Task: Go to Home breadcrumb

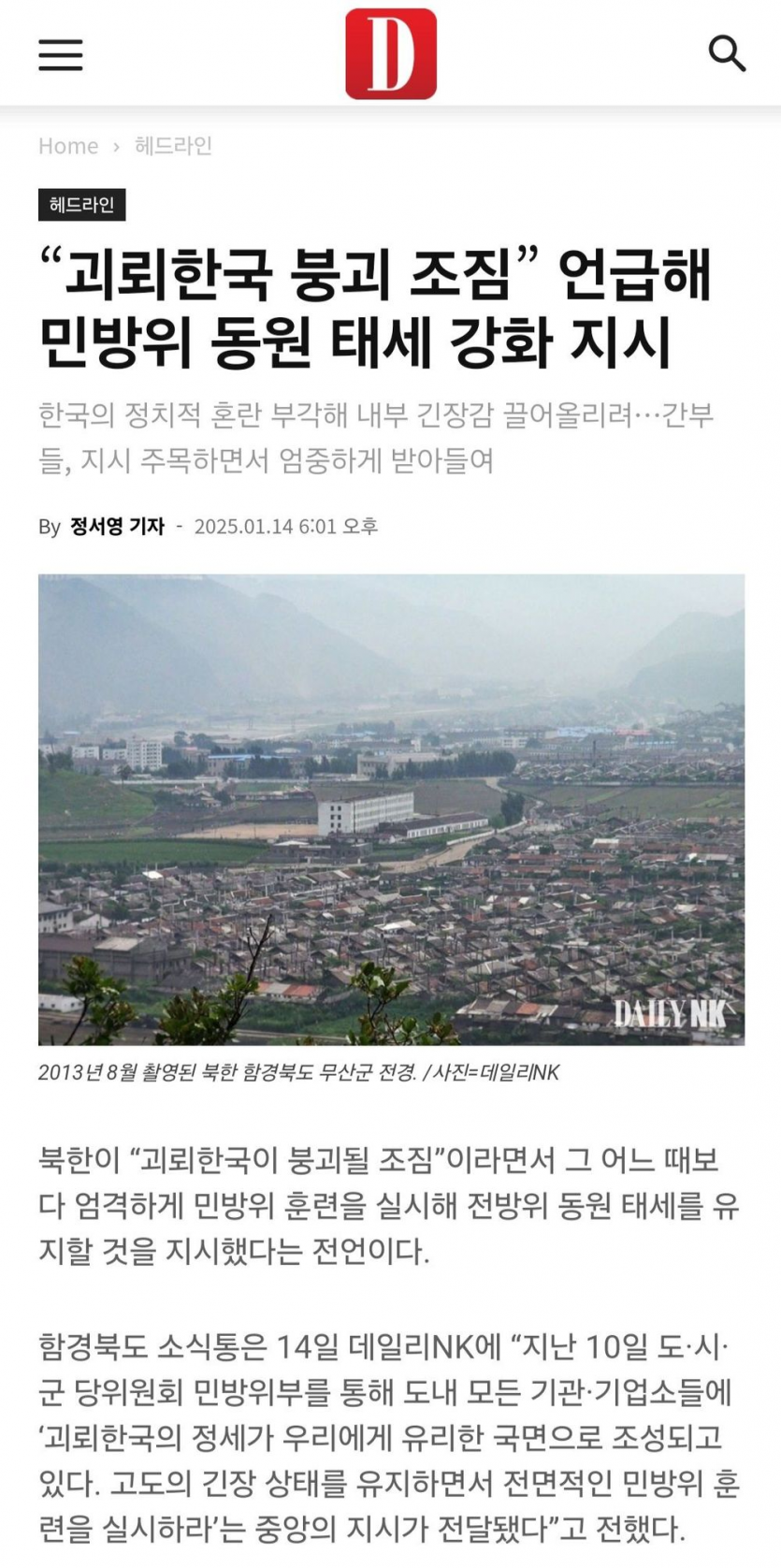Action: click(68, 146)
